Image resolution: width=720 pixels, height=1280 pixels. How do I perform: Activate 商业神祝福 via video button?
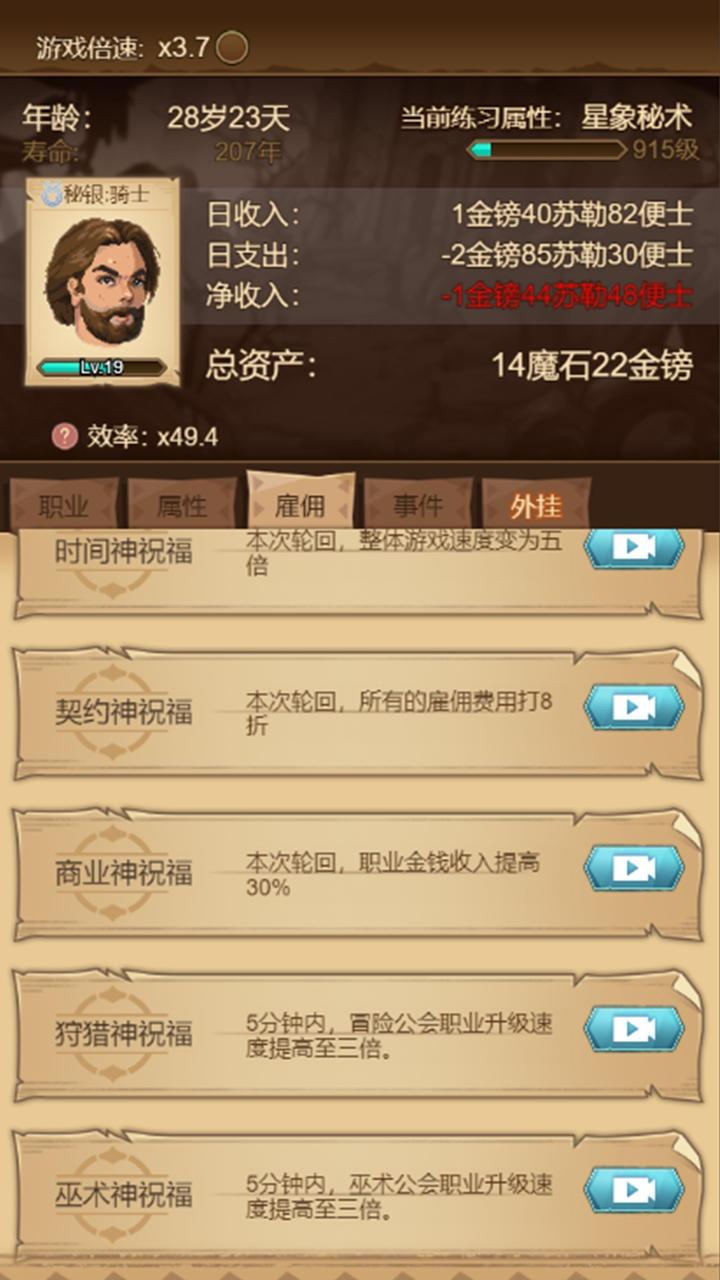634,868
